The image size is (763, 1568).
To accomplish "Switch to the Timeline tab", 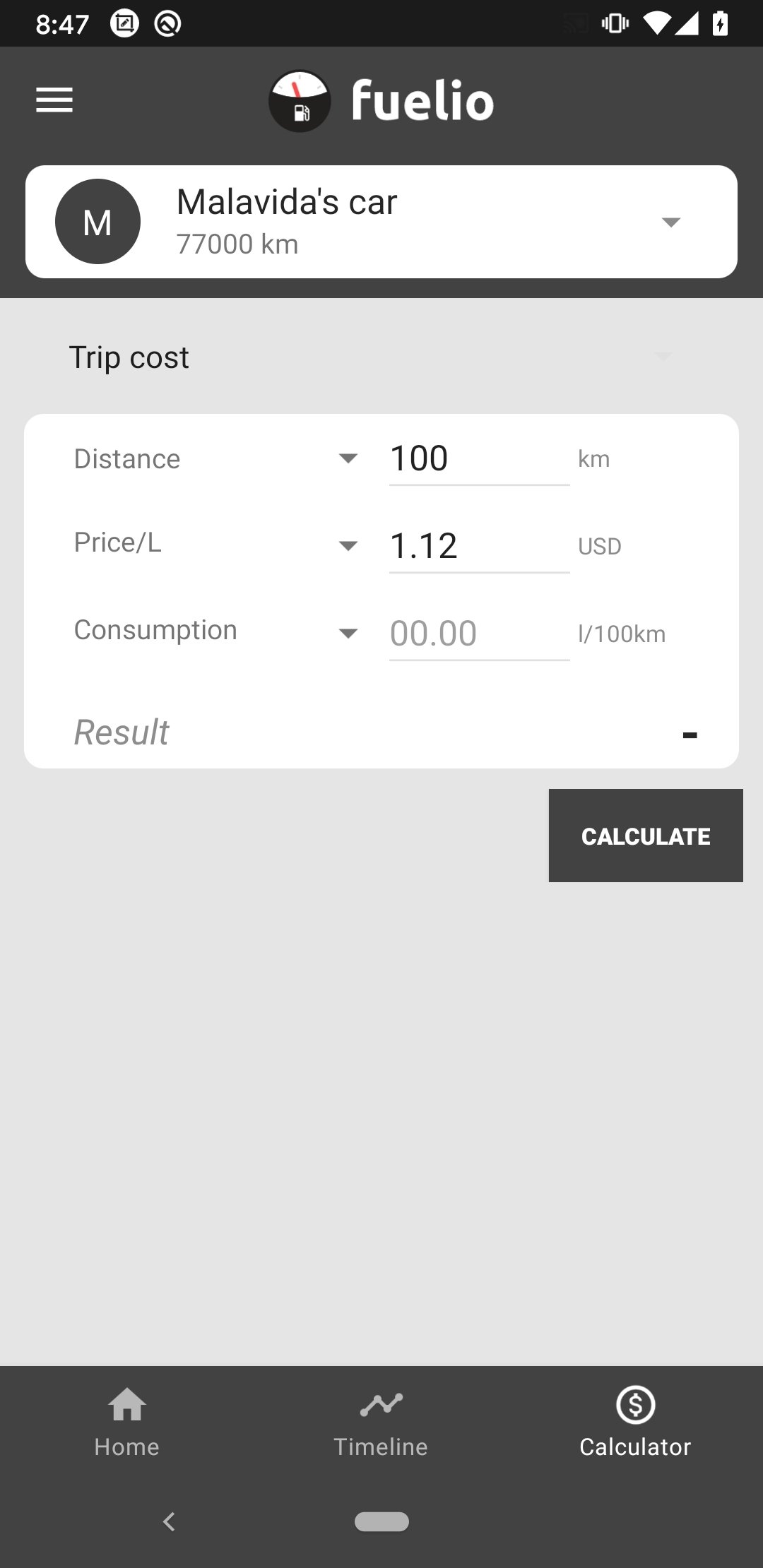I will [x=381, y=1423].
